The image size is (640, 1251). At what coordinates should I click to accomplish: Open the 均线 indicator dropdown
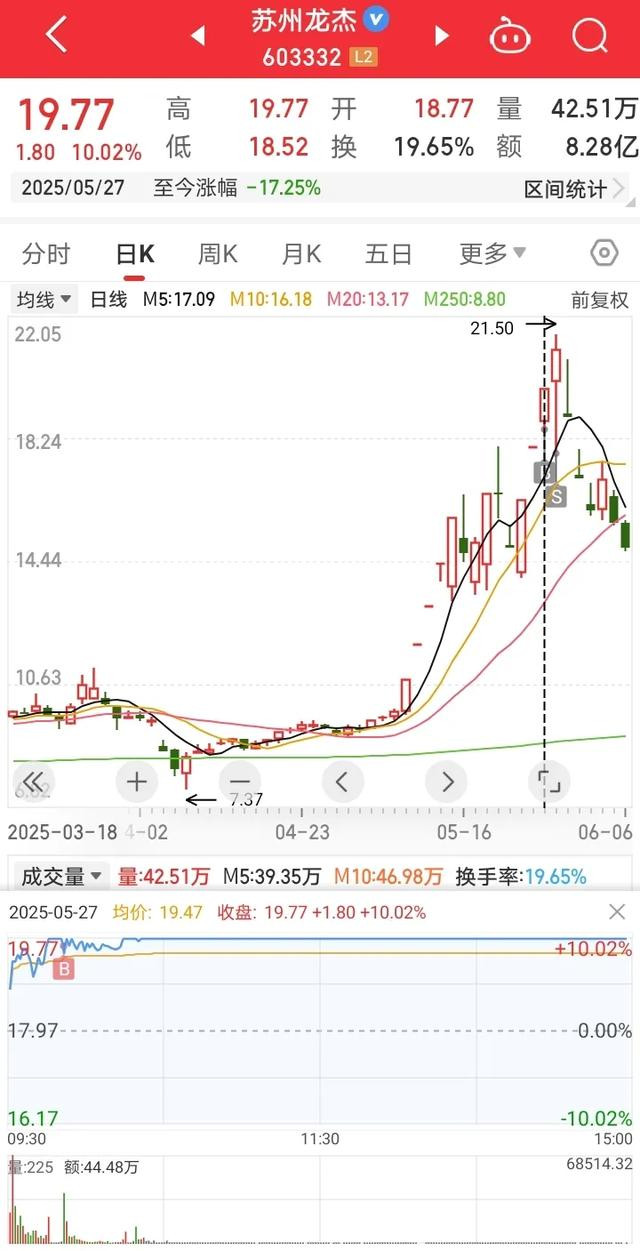click(44, 299)
